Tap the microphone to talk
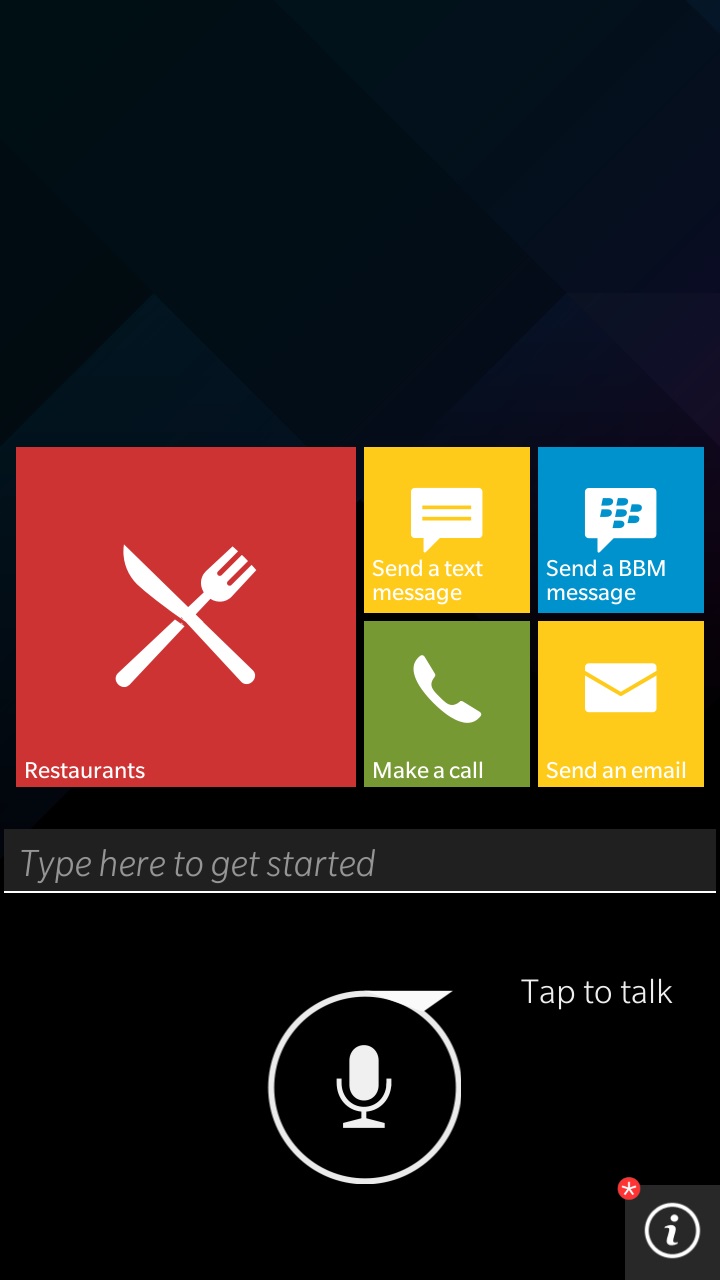This screenshot has width=720, height=1280. tap(364, 1087)
